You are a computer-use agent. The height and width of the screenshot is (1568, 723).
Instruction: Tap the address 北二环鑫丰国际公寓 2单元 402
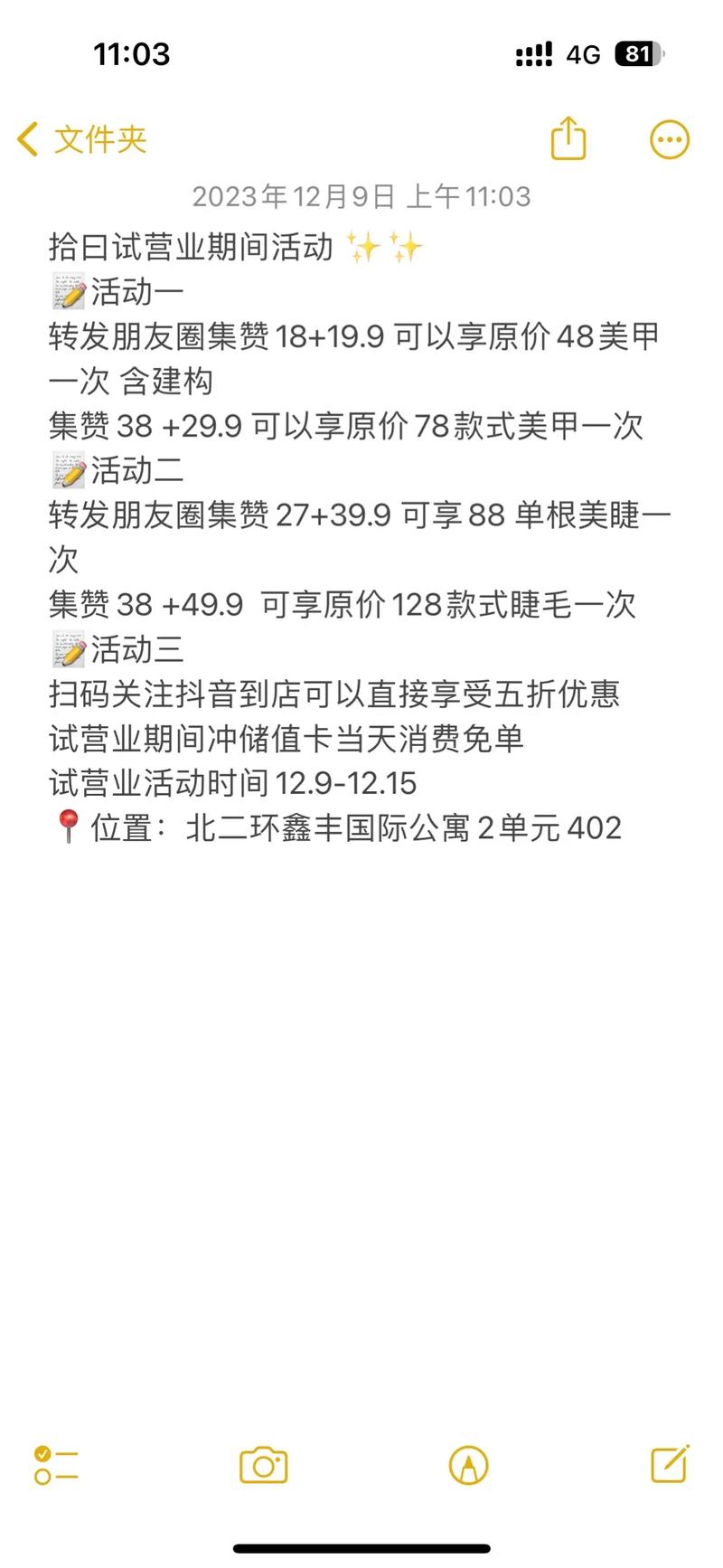pos(402,827)
